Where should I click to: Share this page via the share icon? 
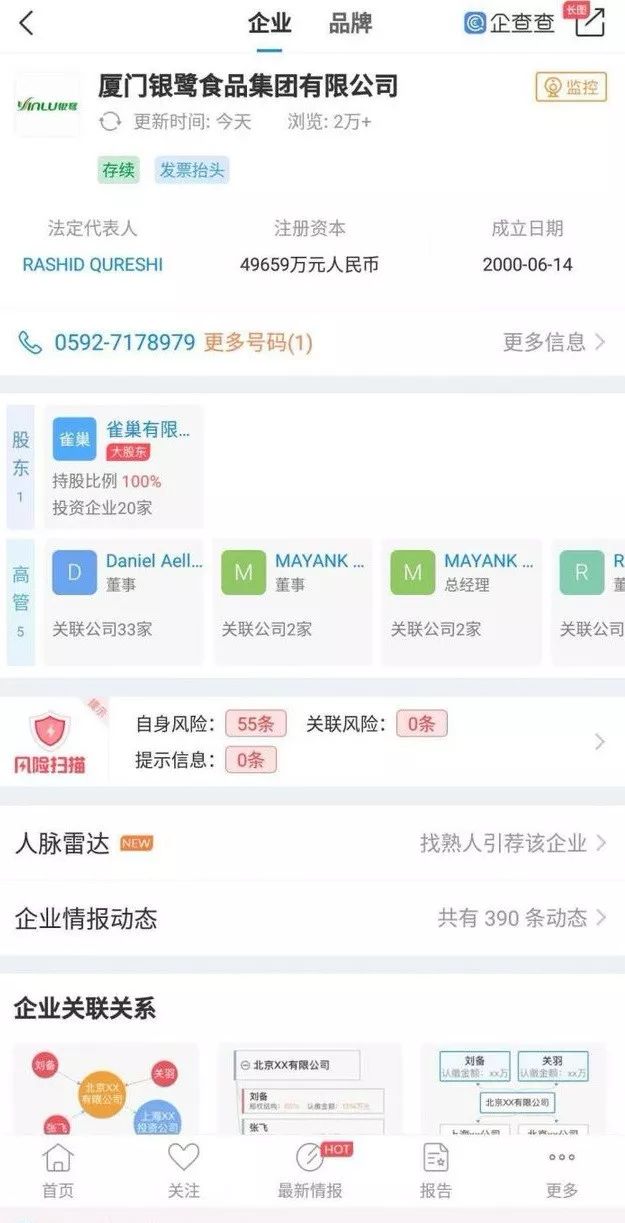click(x=590, y=22)
